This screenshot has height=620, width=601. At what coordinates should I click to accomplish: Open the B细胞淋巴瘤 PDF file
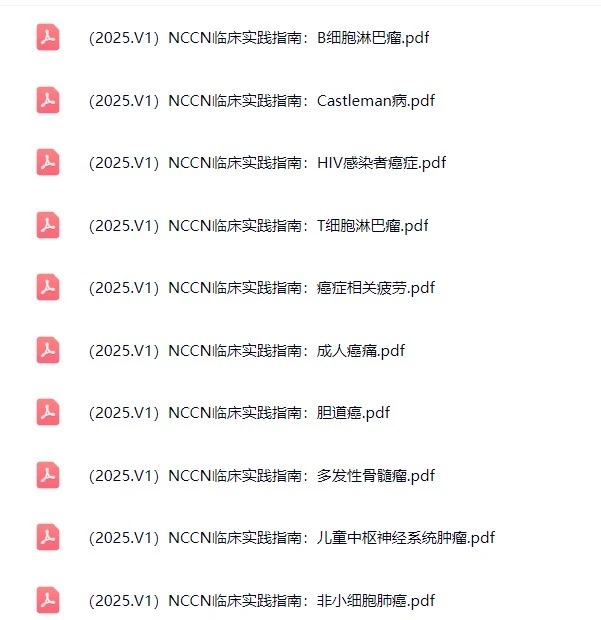259,38
